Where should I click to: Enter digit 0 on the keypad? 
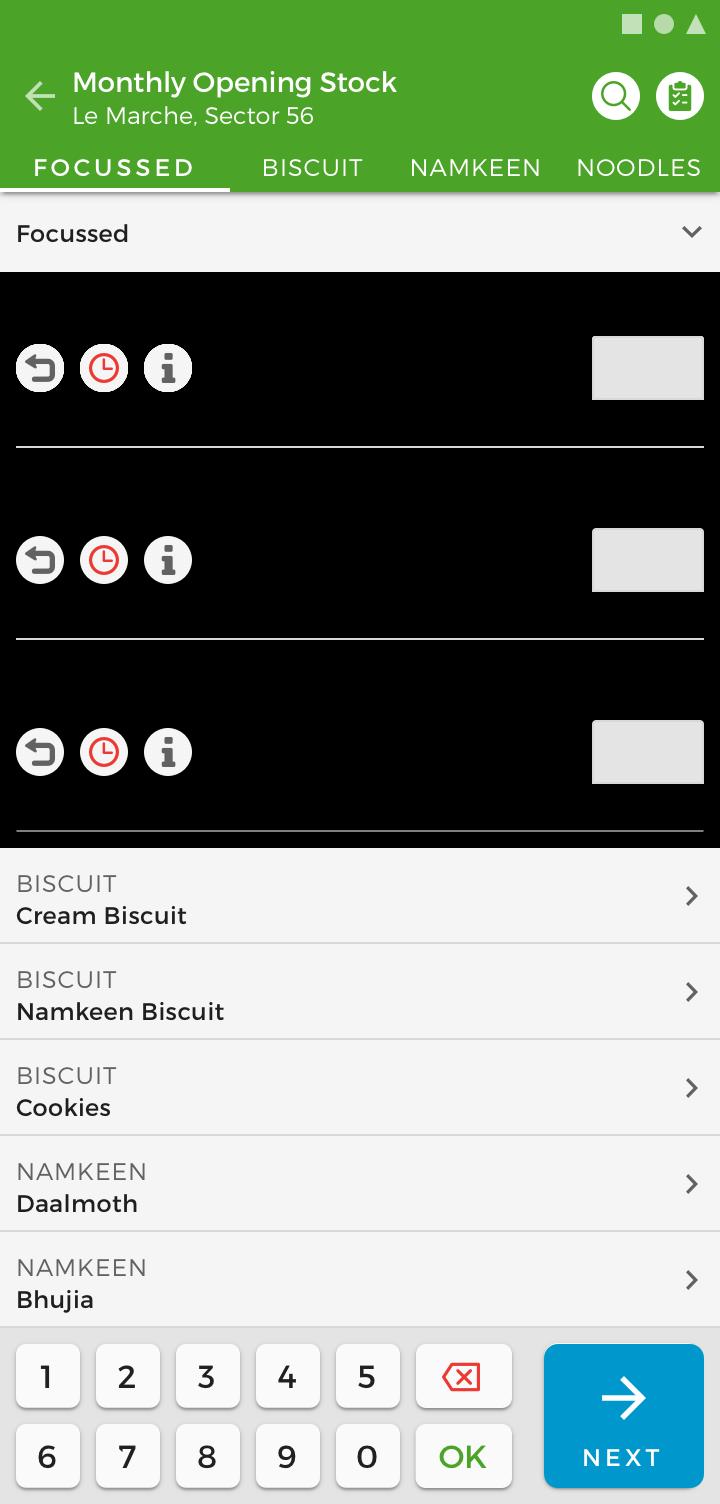[368, 1456]
